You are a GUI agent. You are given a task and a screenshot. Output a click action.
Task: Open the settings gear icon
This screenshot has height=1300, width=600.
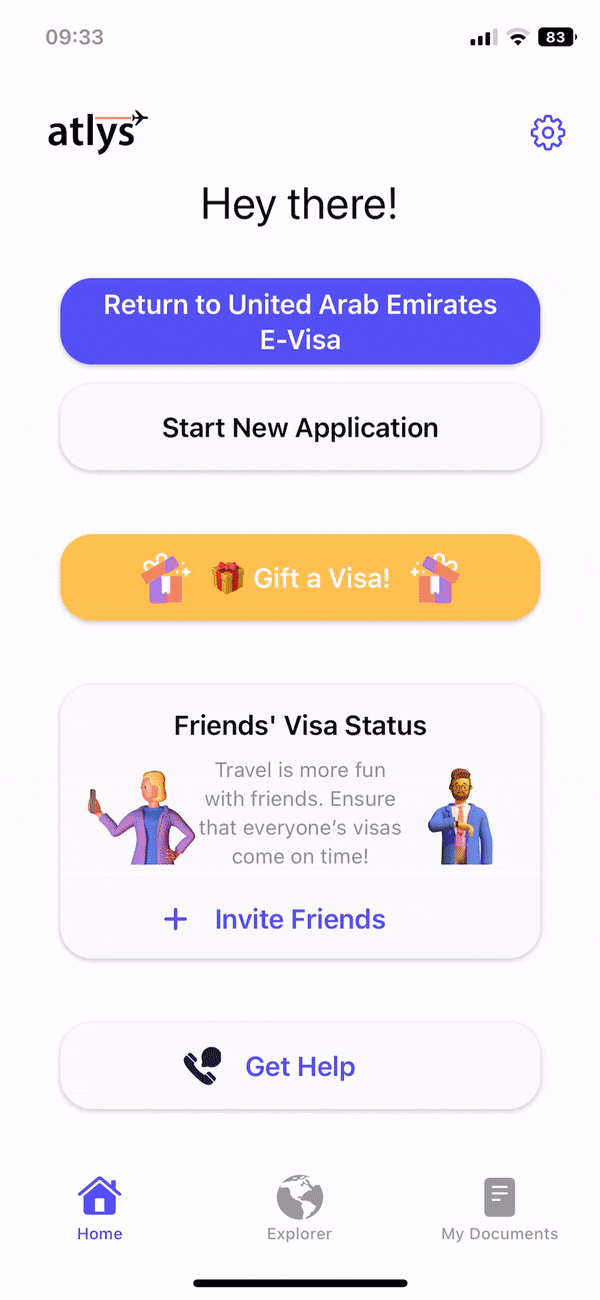[x=548, y=133]
